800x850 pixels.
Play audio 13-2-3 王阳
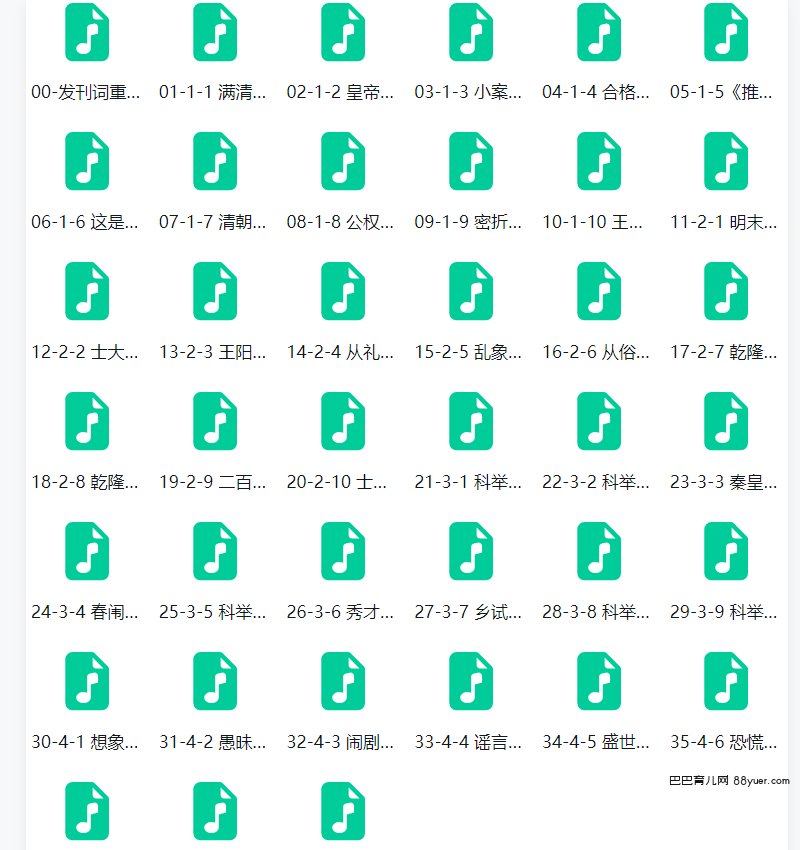tap(215, 291)
